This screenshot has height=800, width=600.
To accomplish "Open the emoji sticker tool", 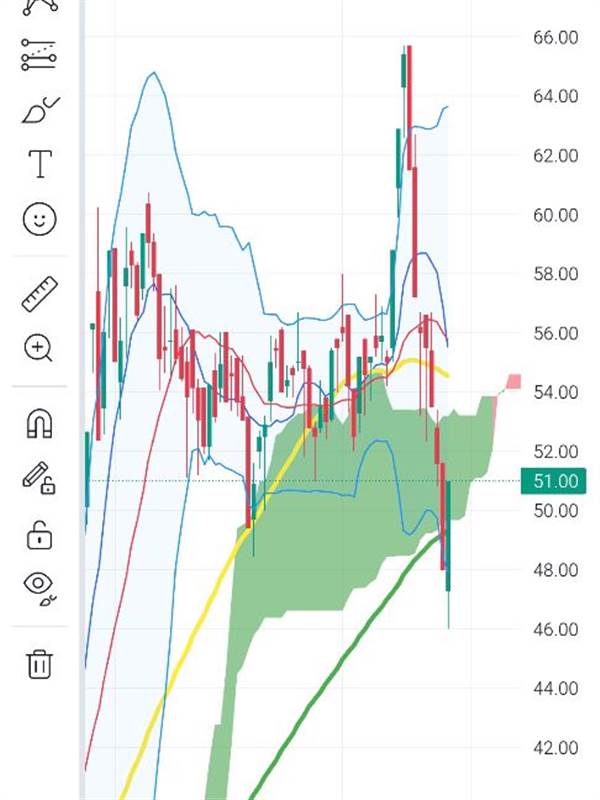I will (x=40, y=218).
